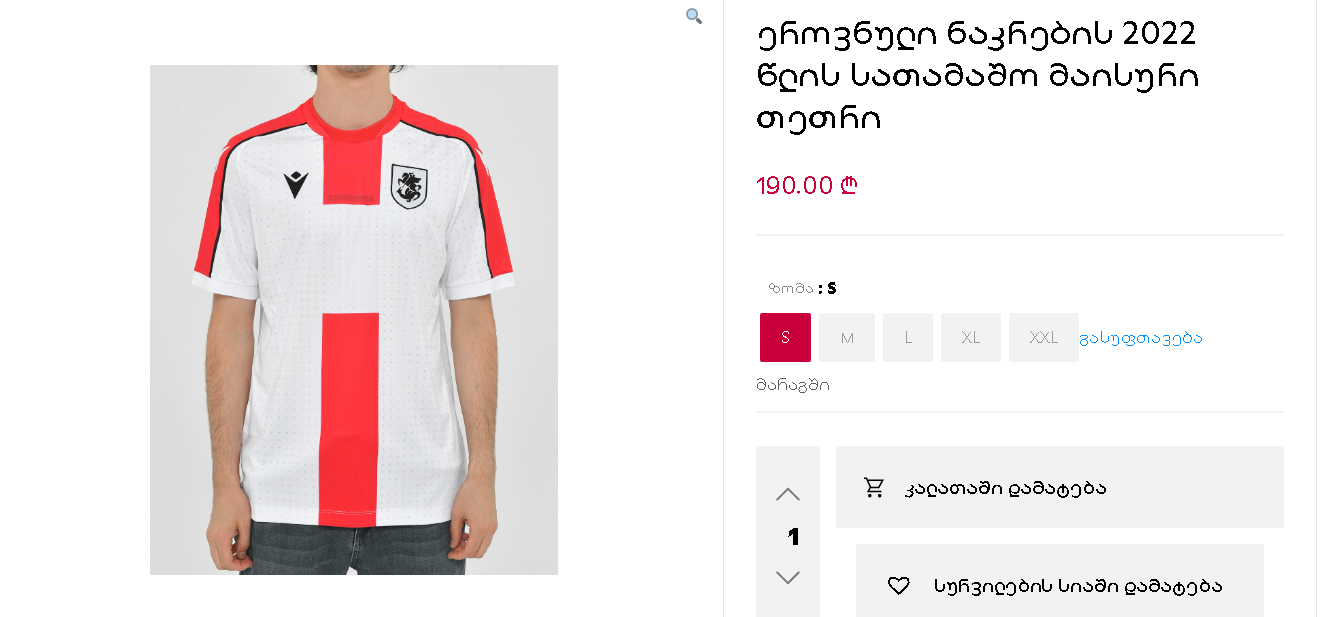Add to wishlist (სურვილების სიაში დამატება)
The image size is (1343, 617).
[1059, 585]
